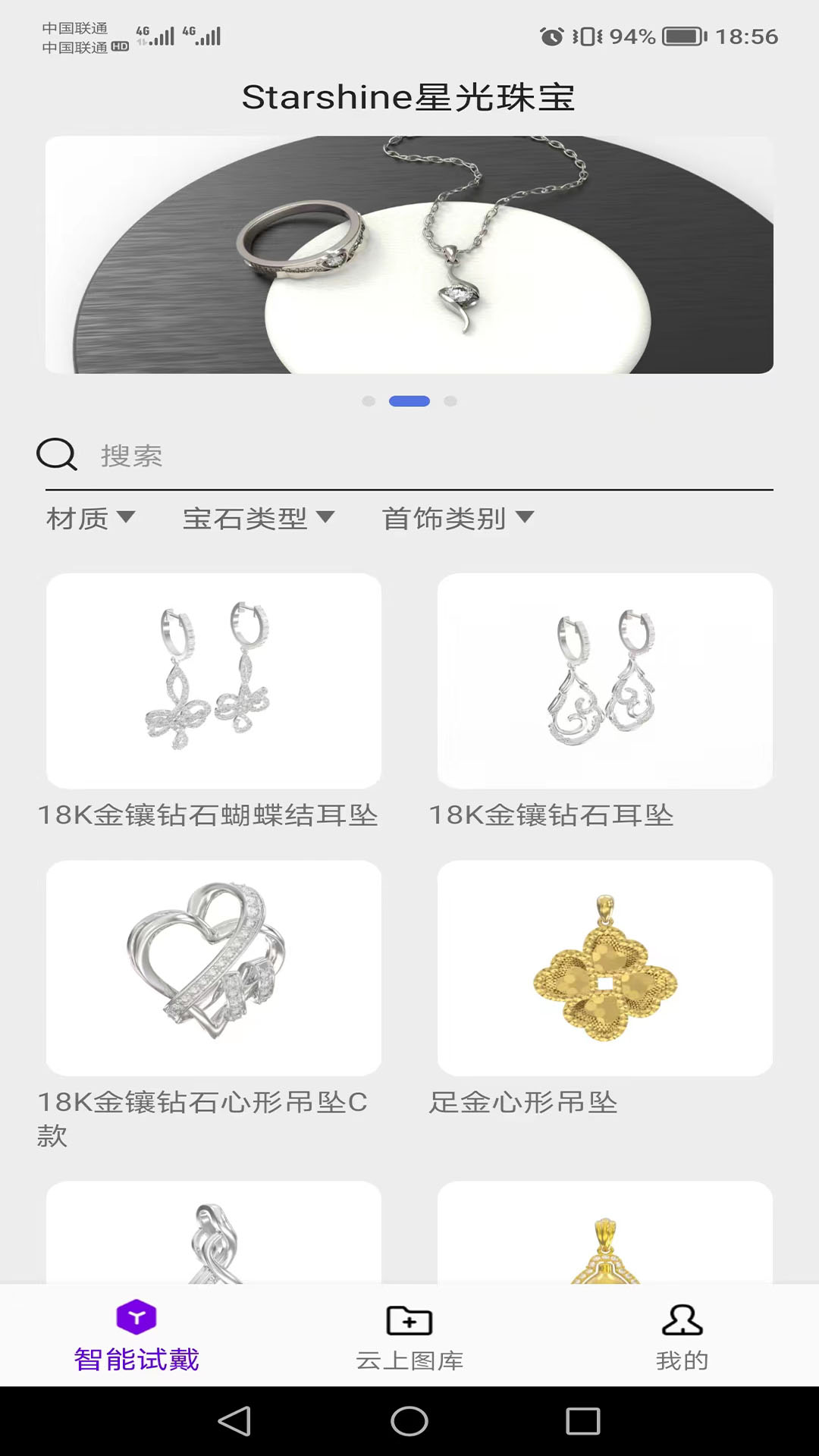819x1456 pixels.
Task: Open the ring and necklace banner
Action: 409,255
